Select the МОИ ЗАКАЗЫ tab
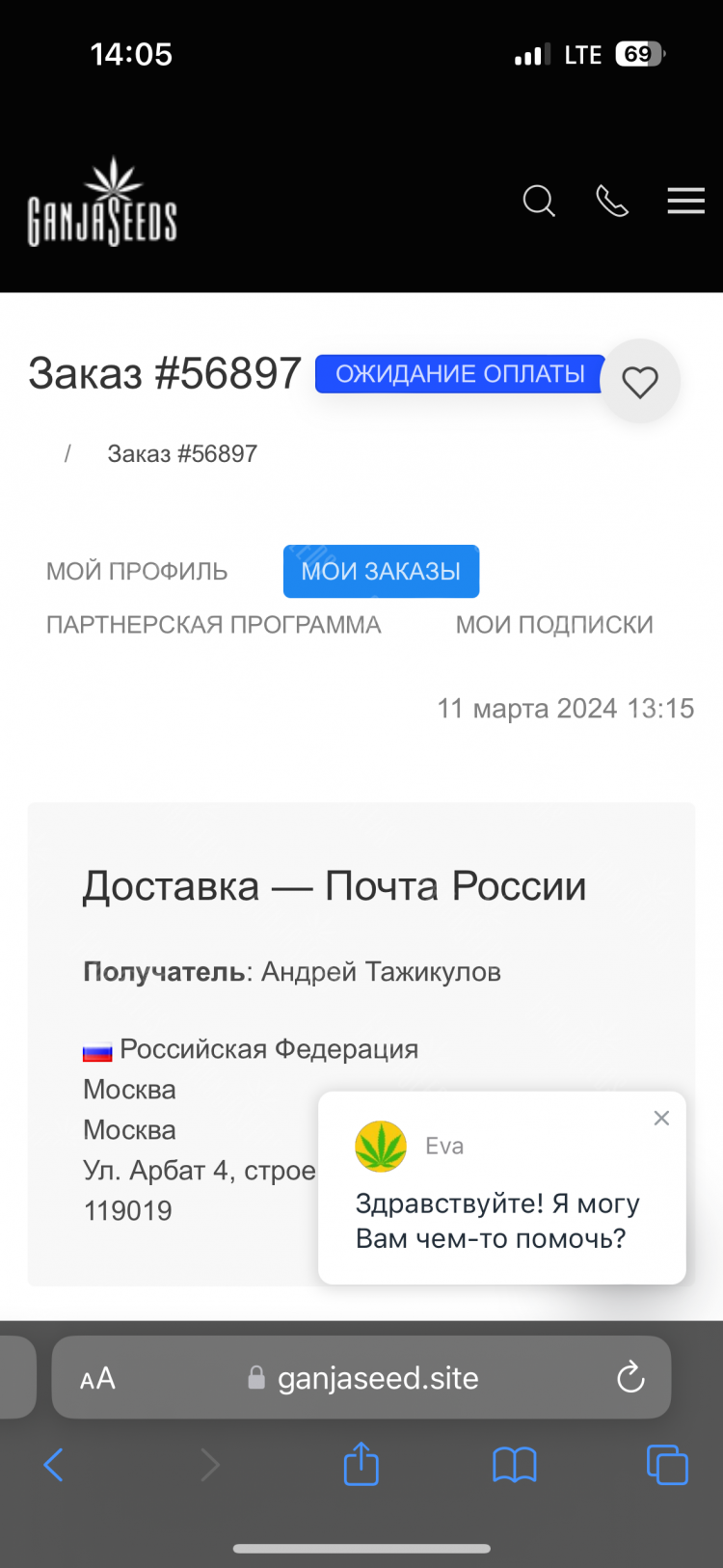This screenshot has height=1568, width=723. pyautogui.click(x=381, y=571)
